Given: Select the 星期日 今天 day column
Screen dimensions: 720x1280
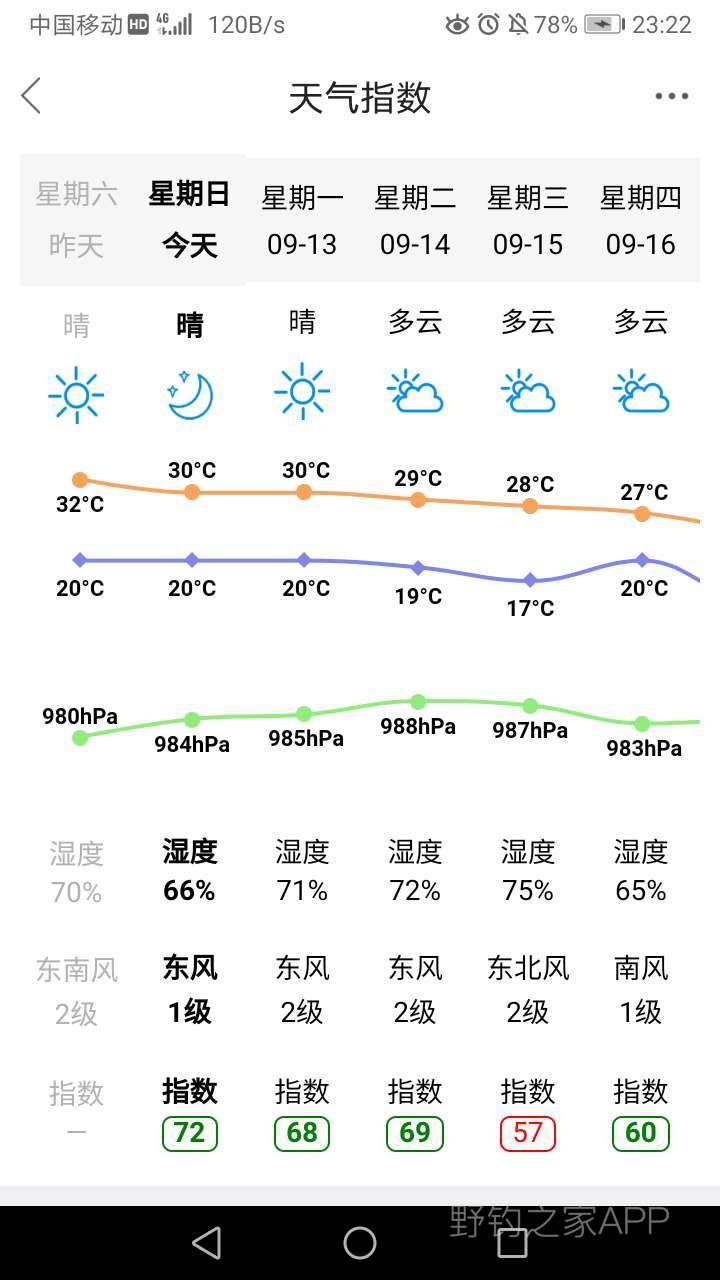Looking at the screenshot, I should click(x=190, y=220).
